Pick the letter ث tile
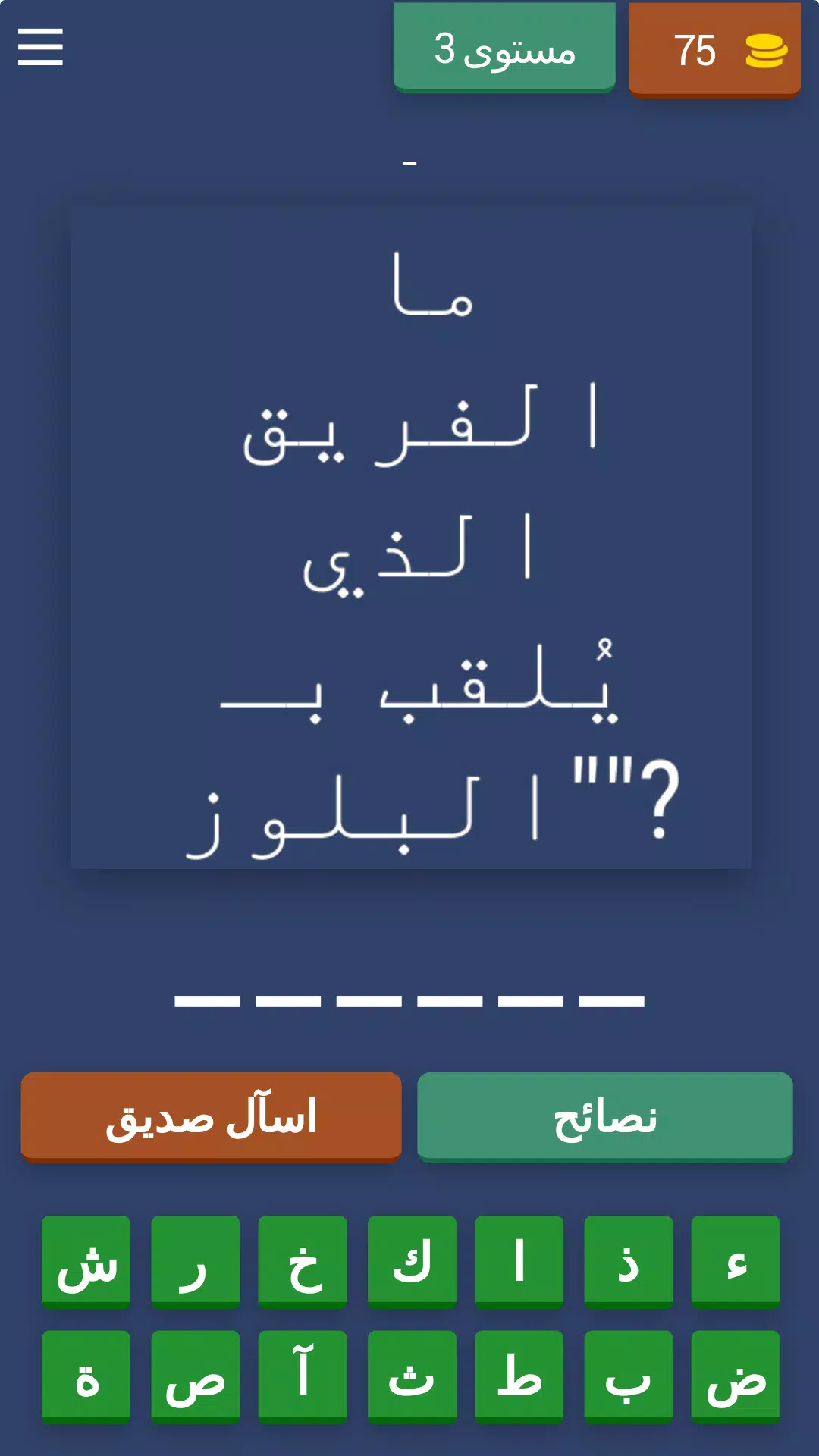This screenshot has height=1456, width=819. point(412,1376)
